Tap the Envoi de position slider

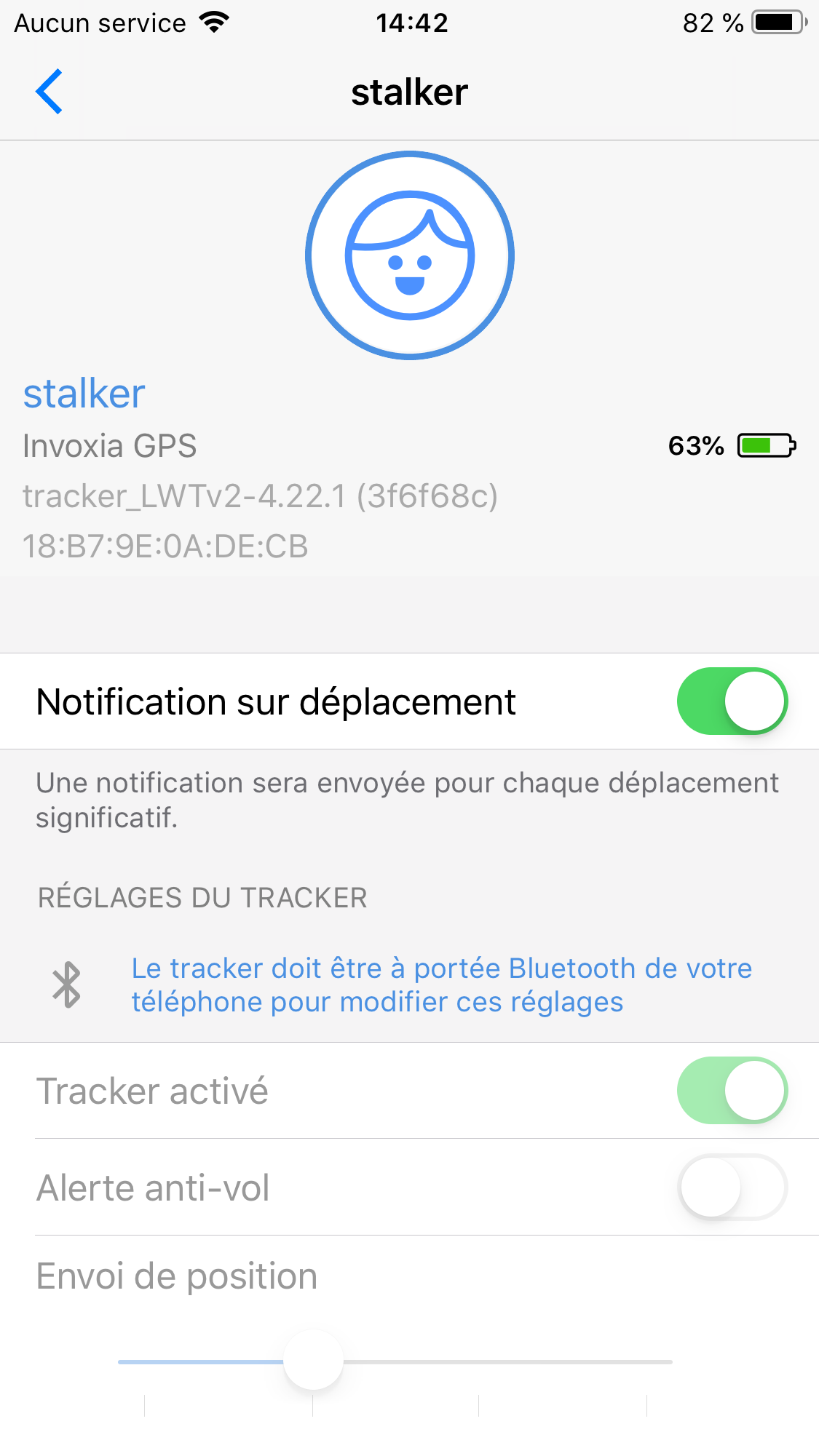coord(313,1361)
